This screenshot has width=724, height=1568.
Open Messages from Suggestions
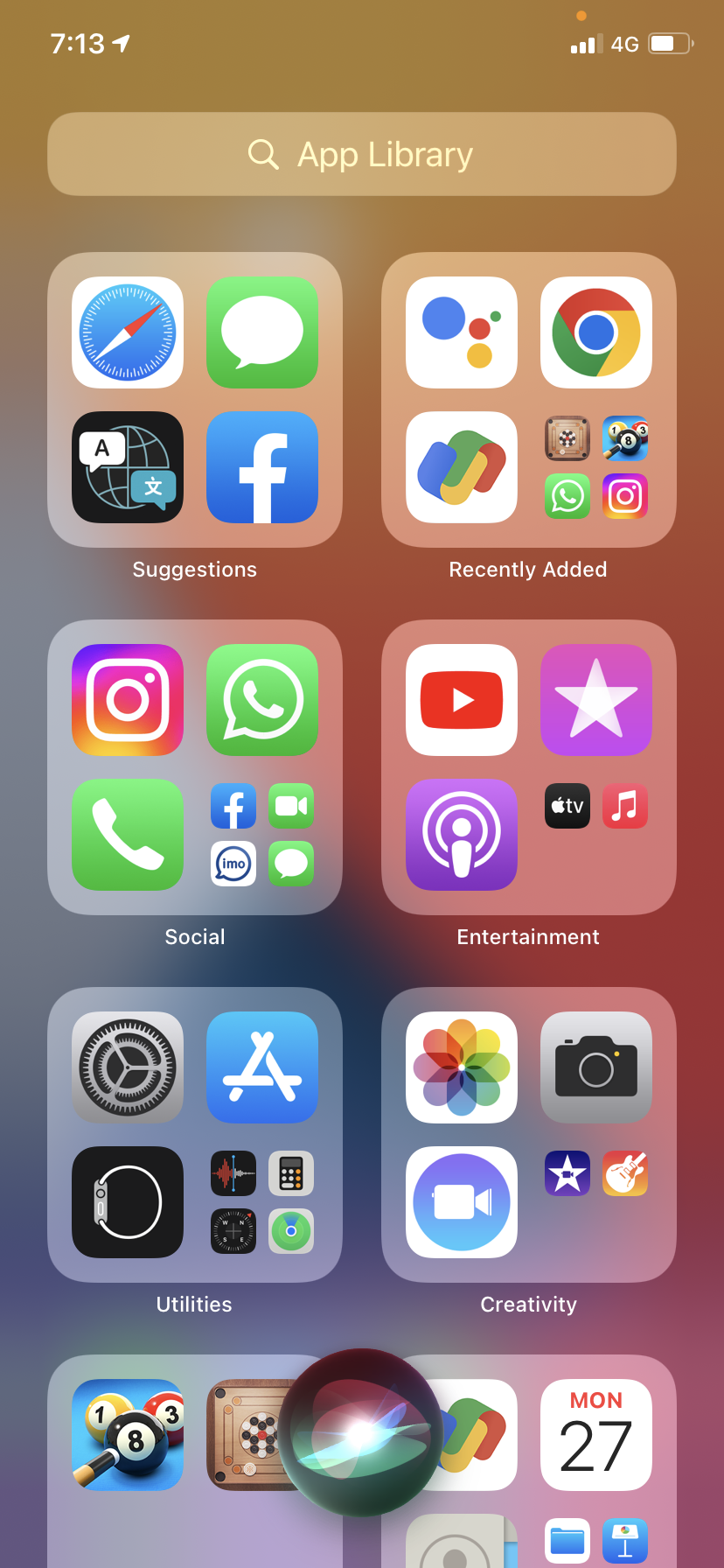click(x=262, y=332)
